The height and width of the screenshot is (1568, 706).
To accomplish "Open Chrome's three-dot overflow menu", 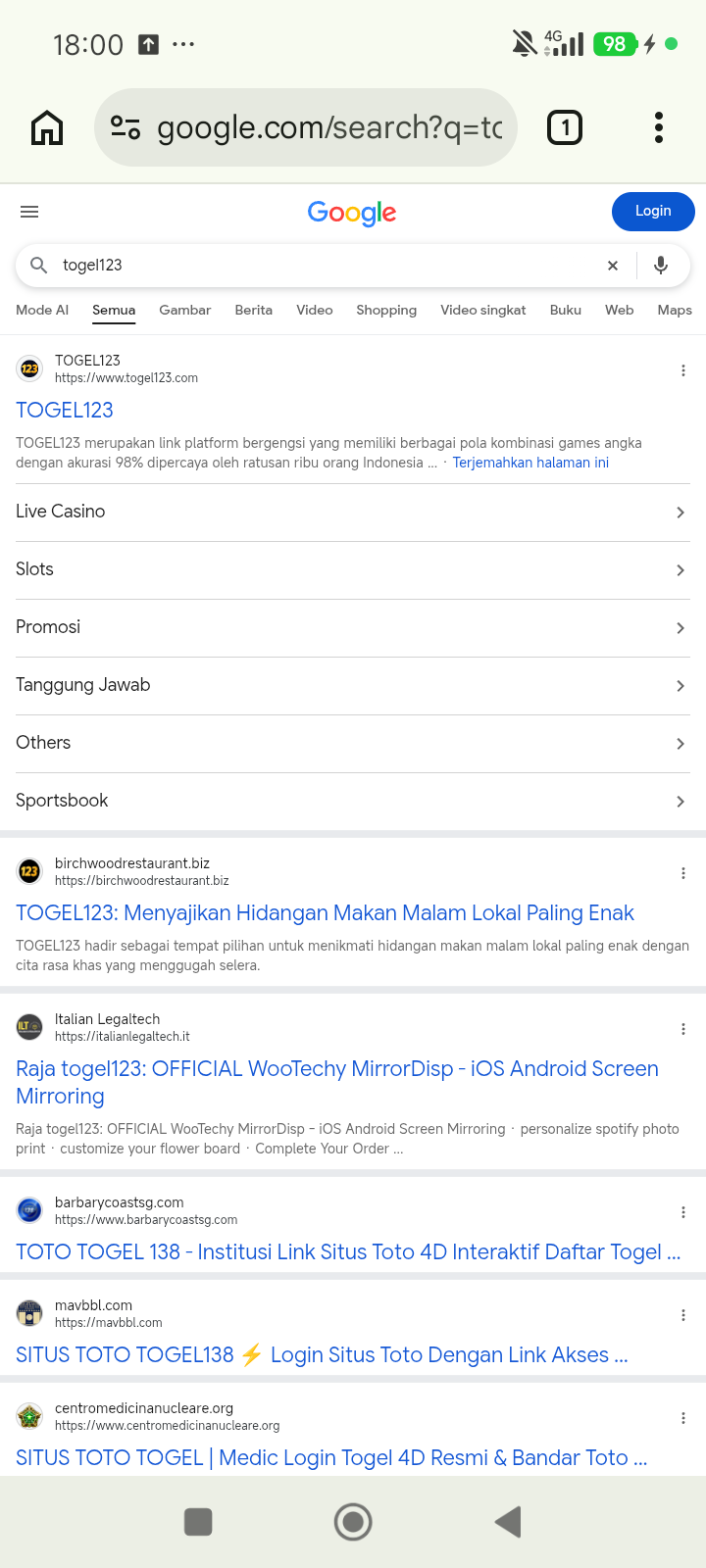I will 659,127.
